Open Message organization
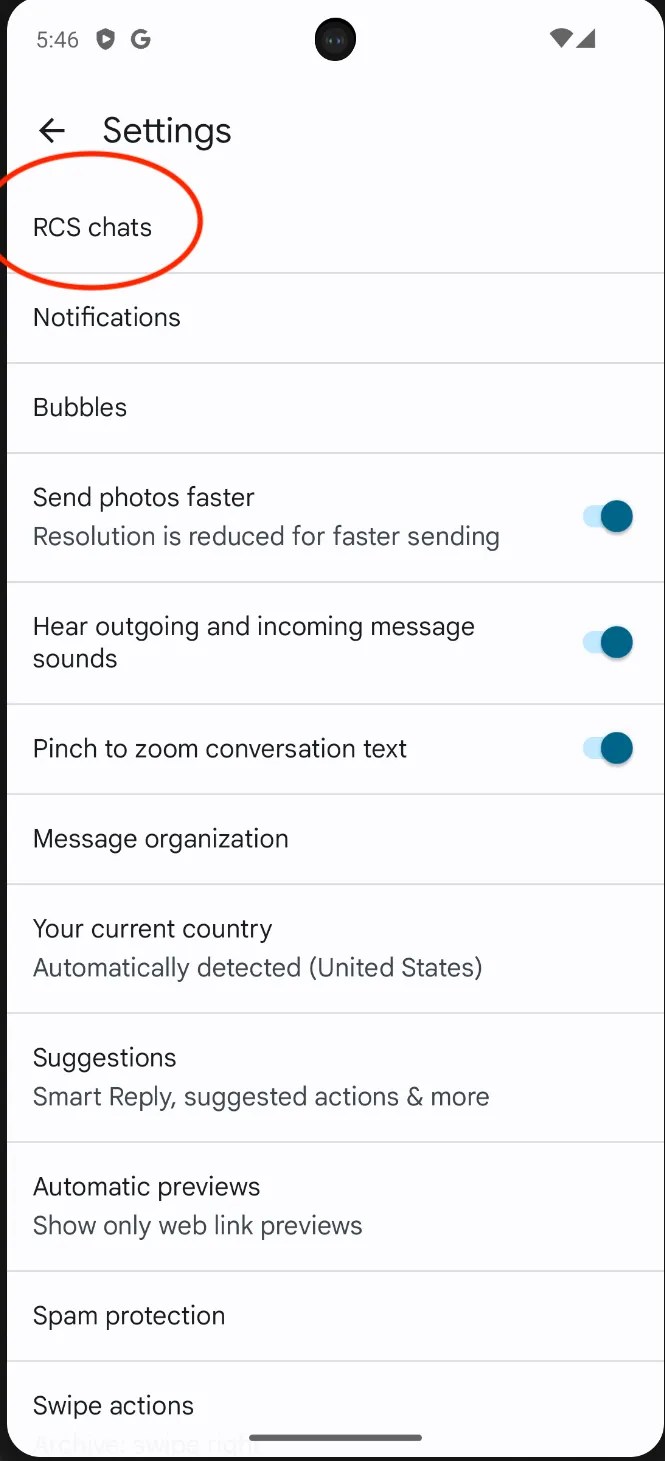This screenshot has width=665, height=1461. point(161,838)
